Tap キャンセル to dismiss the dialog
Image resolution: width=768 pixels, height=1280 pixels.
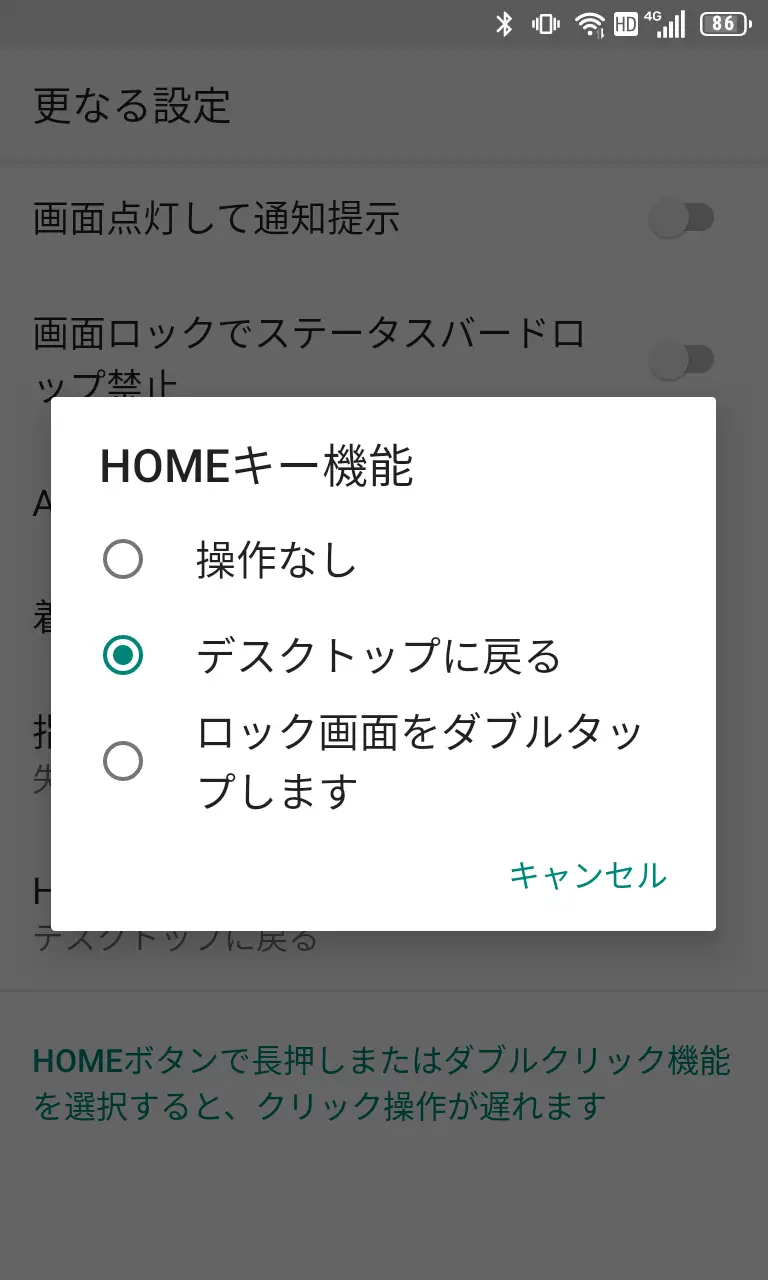pos(587,875)
